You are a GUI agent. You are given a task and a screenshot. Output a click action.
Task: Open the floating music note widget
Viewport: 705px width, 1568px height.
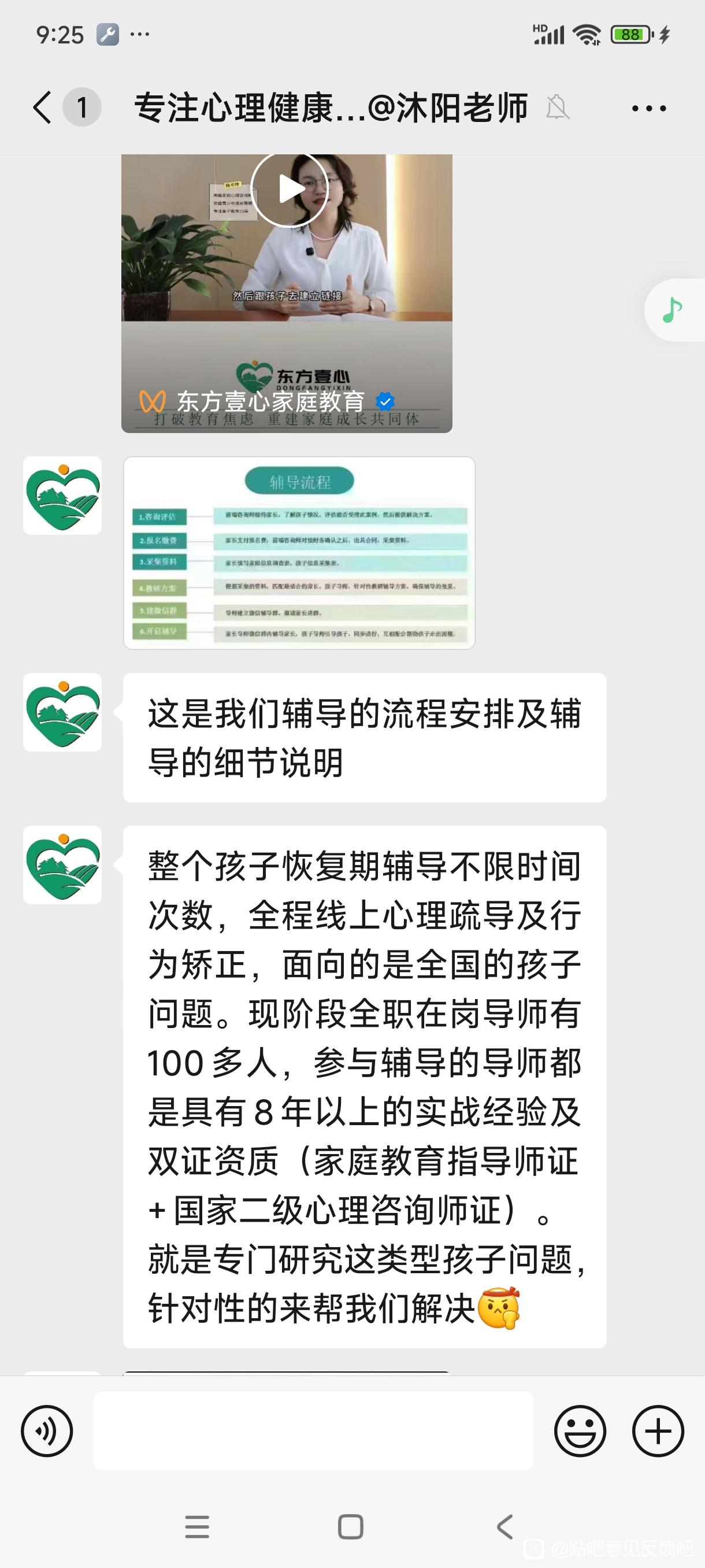674,309
